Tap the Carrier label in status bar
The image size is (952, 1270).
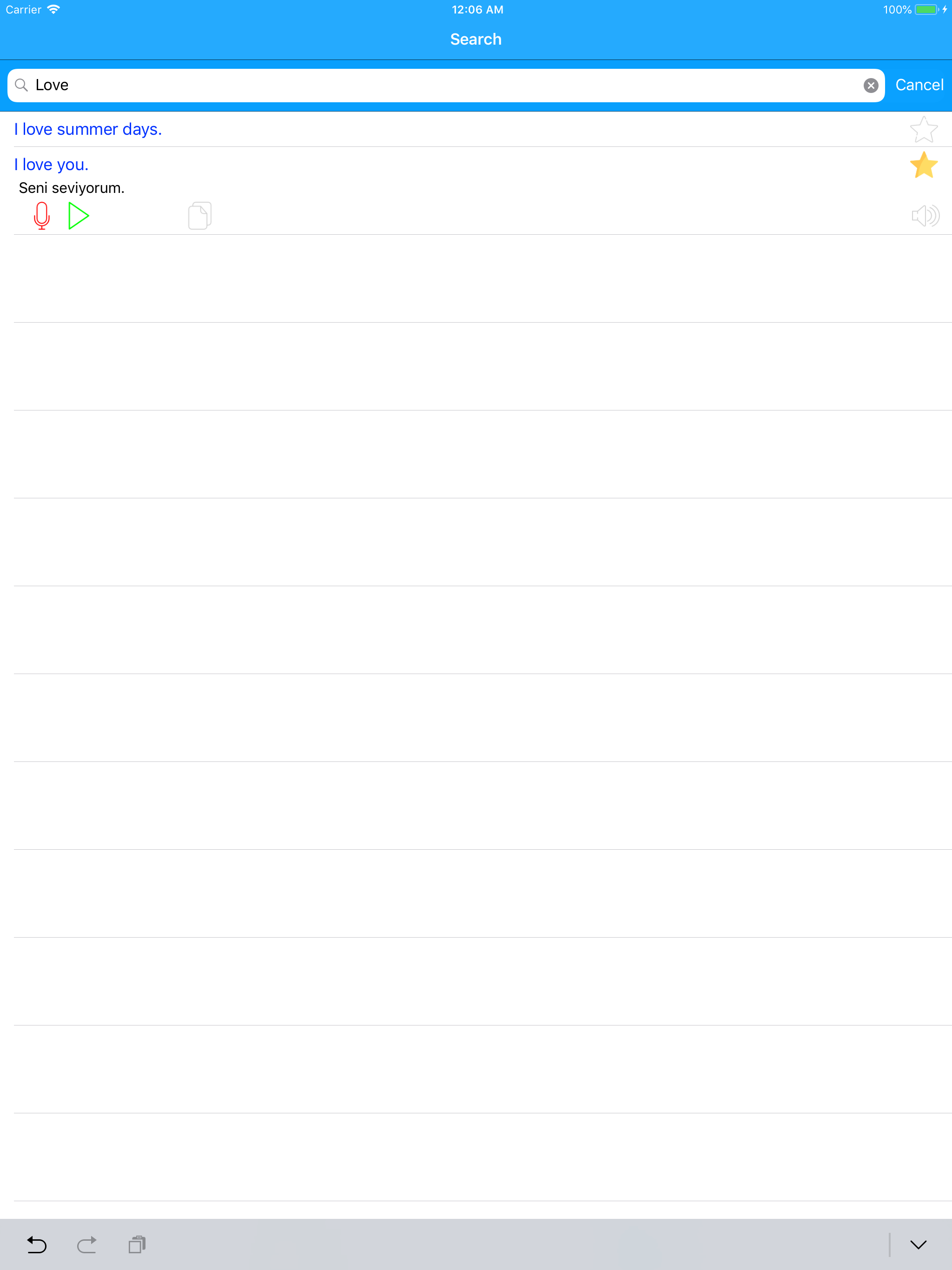point(24,9)
